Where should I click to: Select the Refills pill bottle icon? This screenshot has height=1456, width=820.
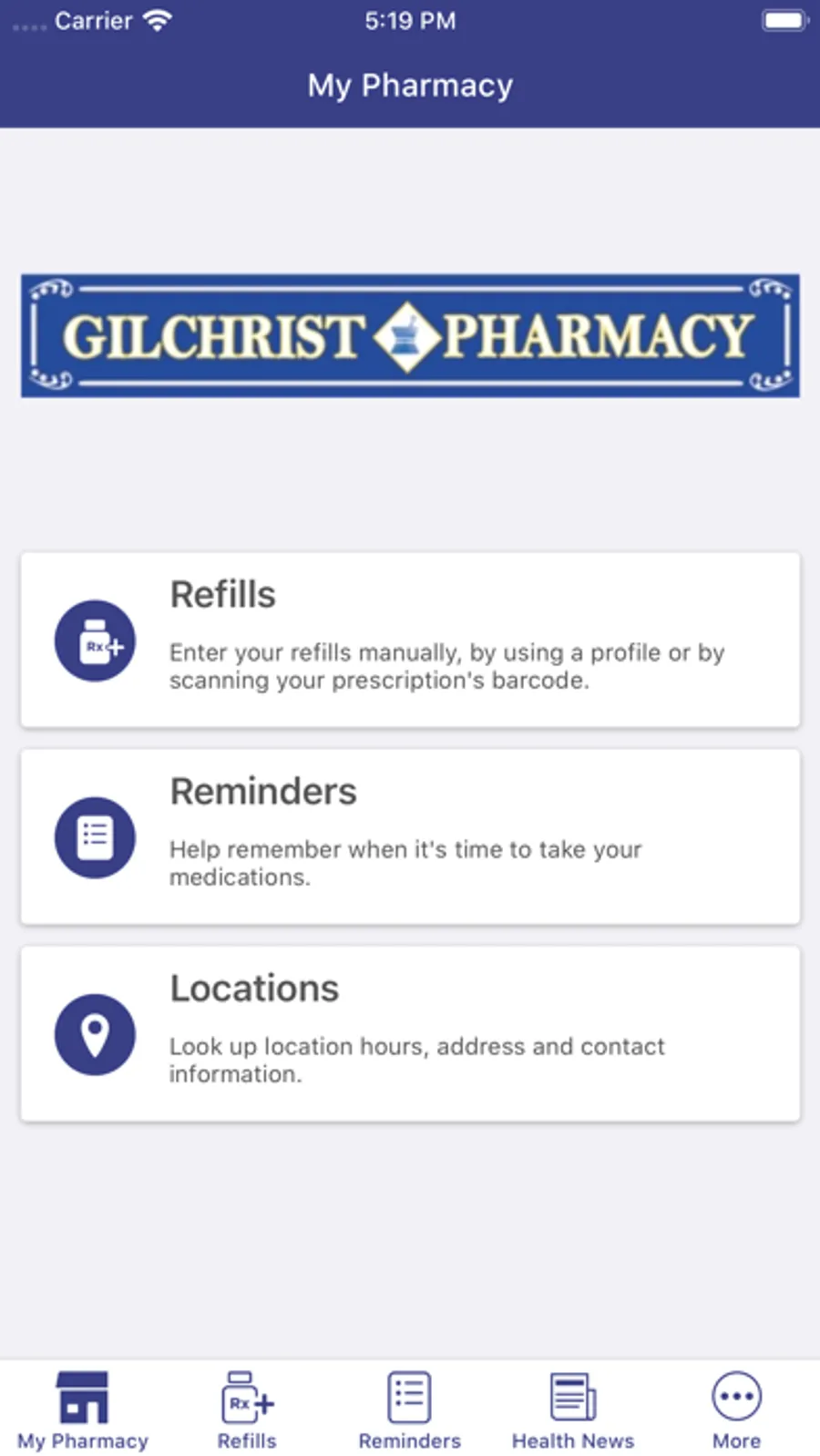tap(95, 641)
